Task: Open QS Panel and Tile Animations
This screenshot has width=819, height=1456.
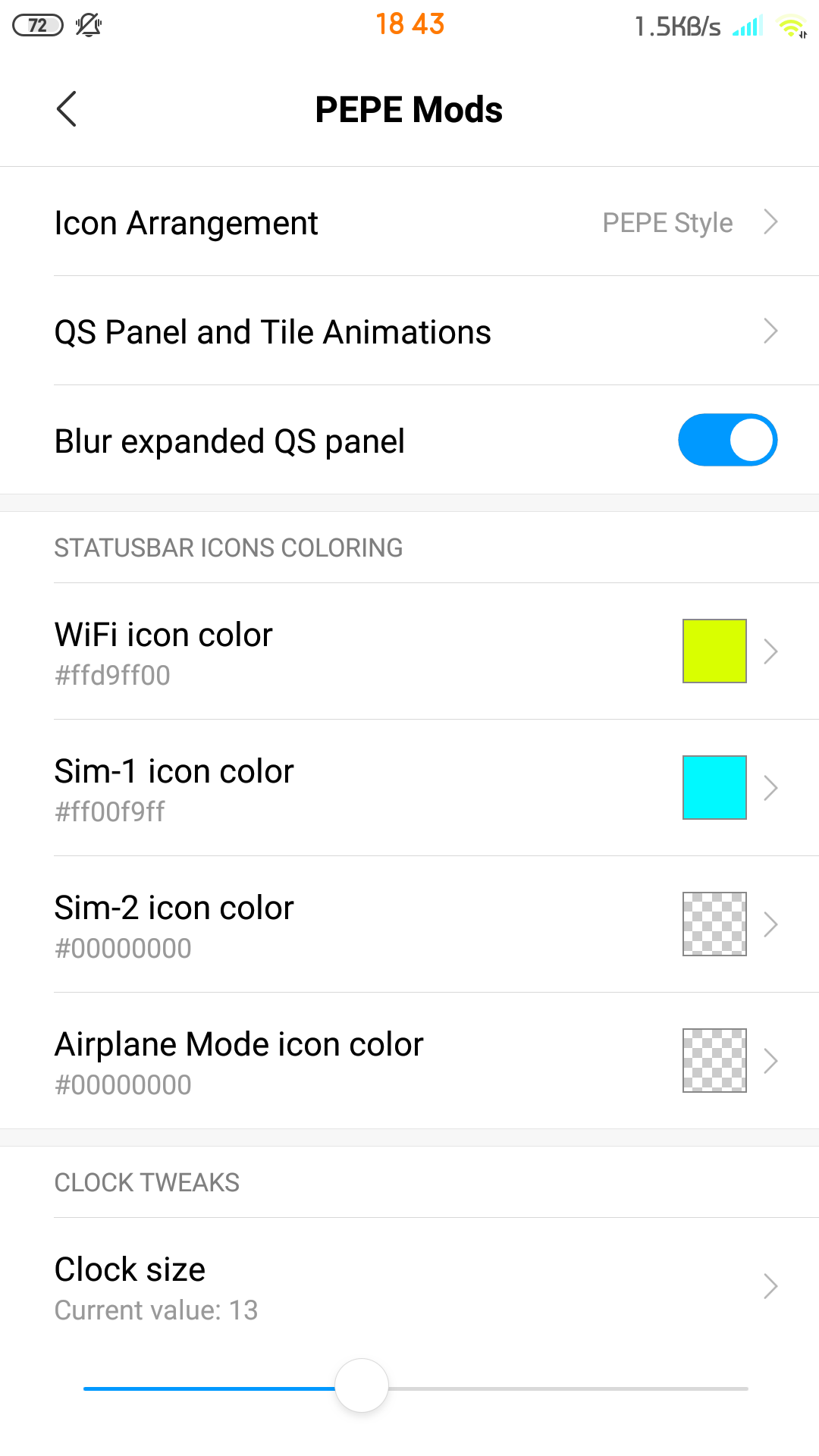Action: pos(409,331)
